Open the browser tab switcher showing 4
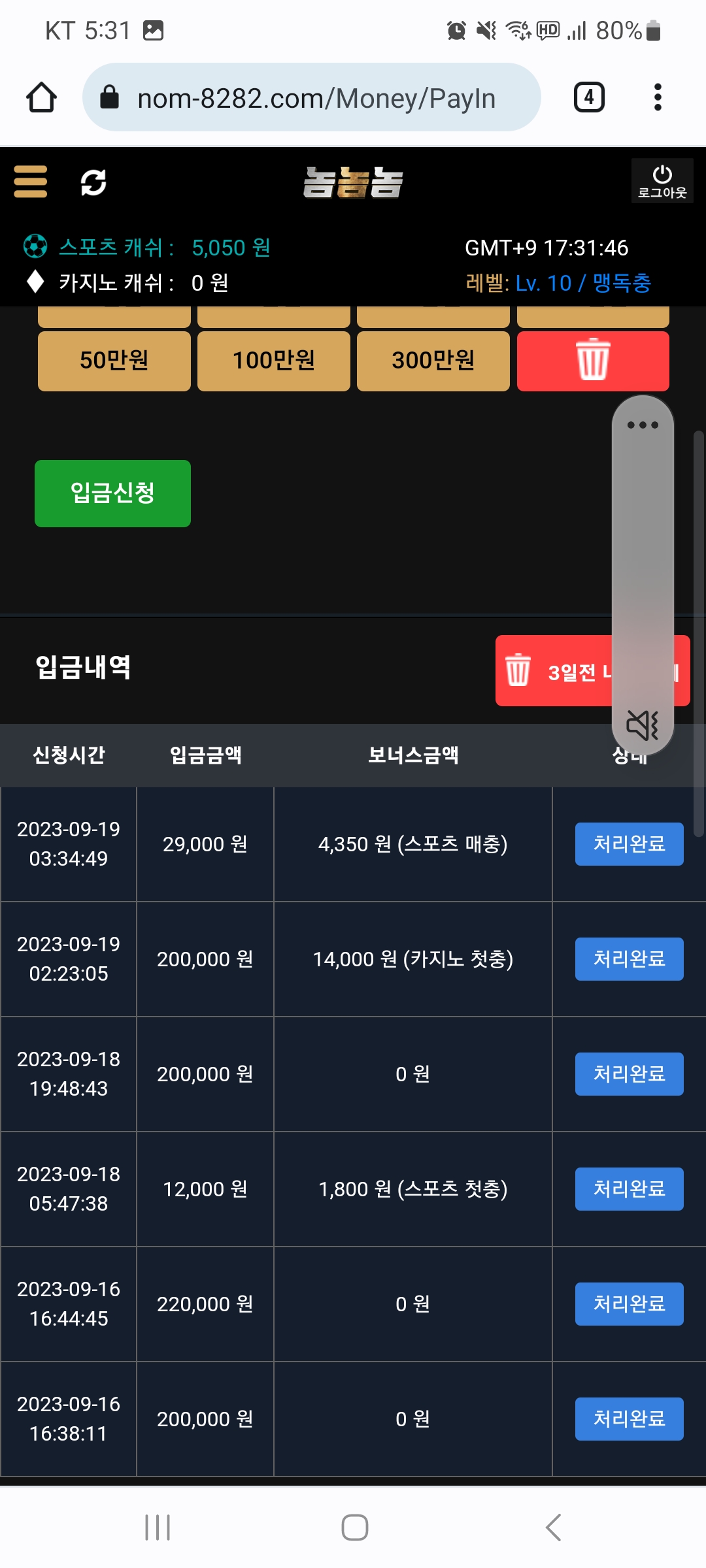 (589, 98)
